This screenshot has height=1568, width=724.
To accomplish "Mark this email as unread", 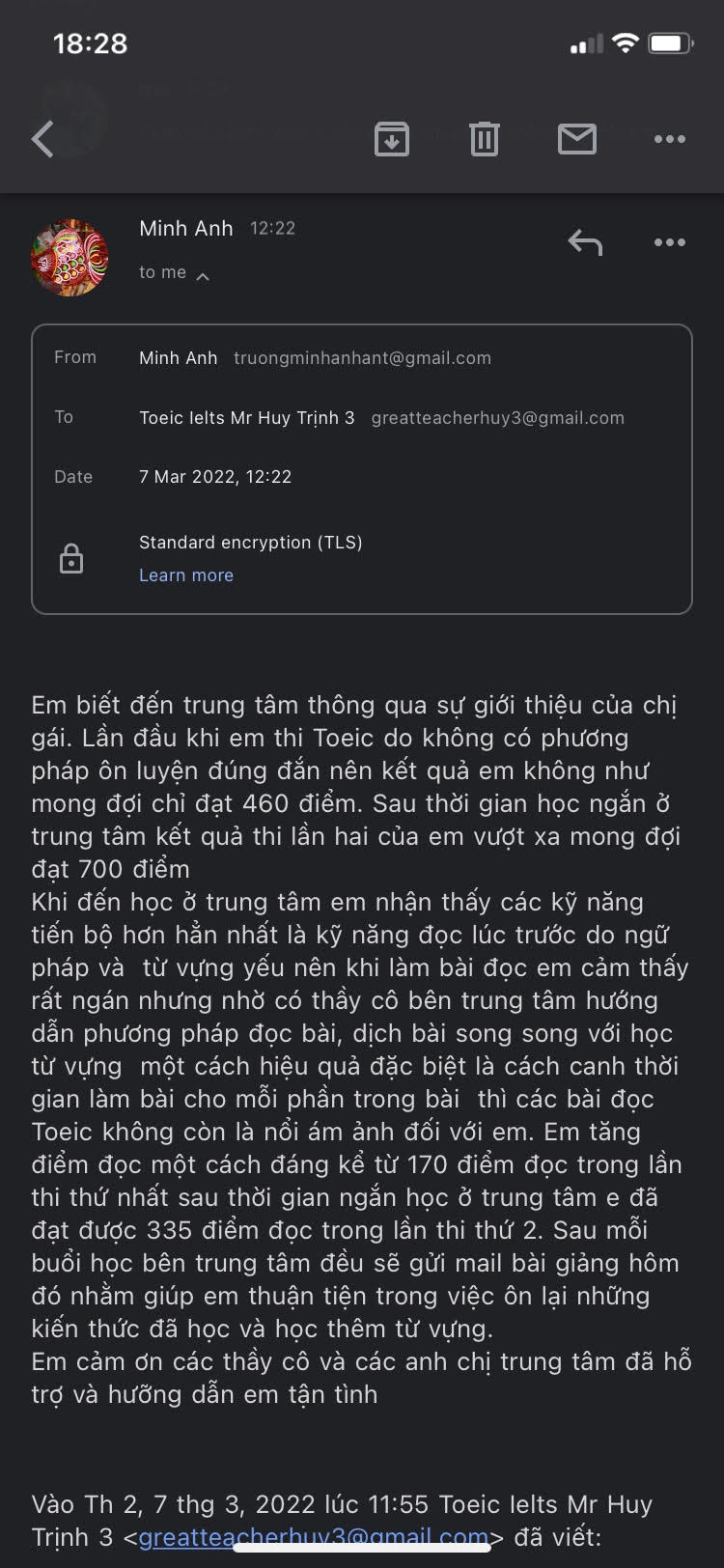I will click(x=577, y=139).
